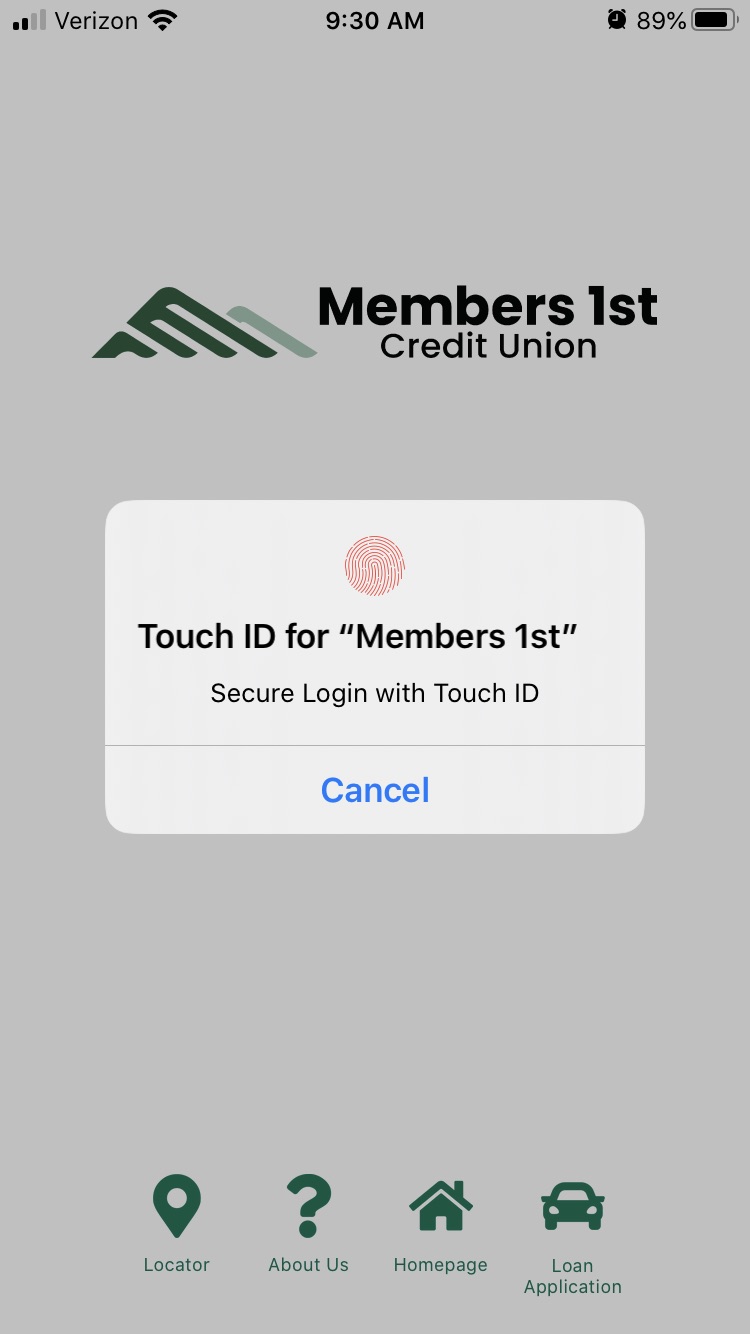
Task: Go to the Homepage shortcut
Action: click(x=440, y=1223)
